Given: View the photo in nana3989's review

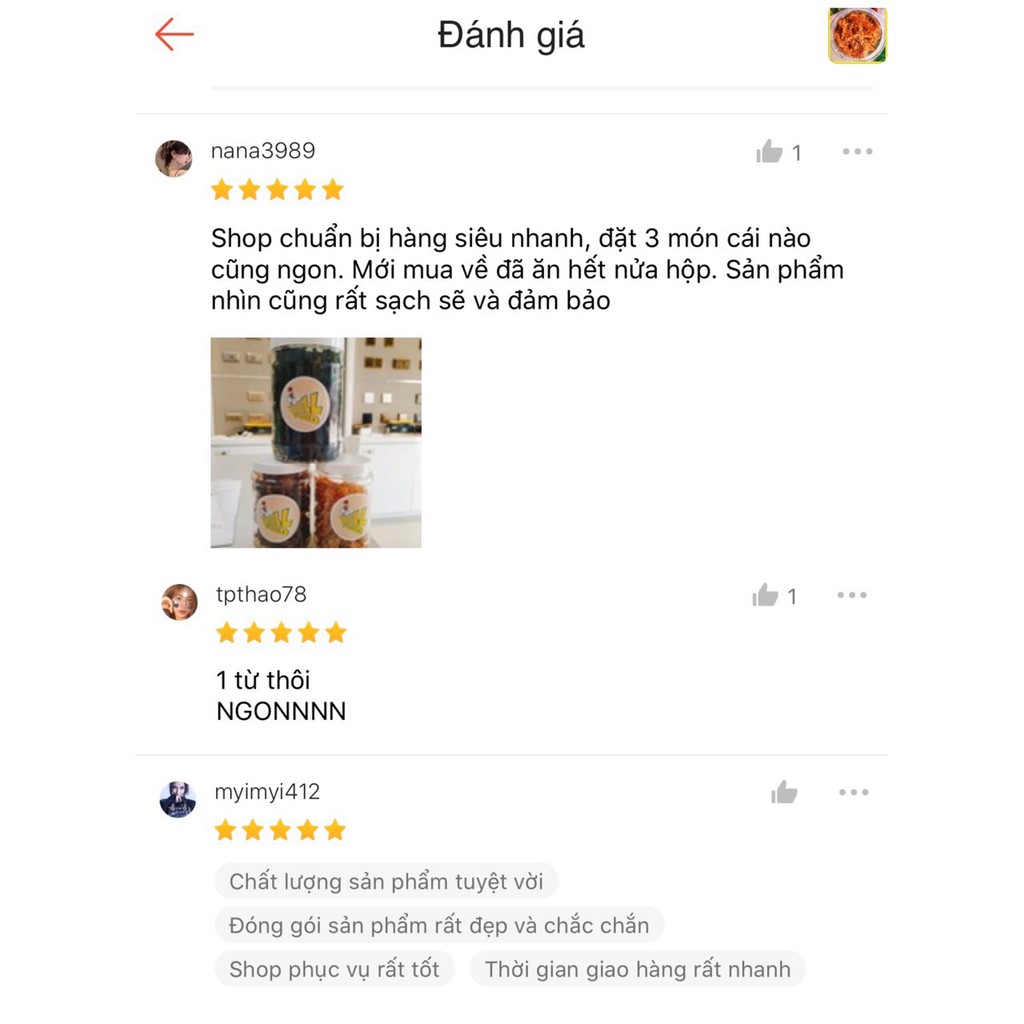Looking at the screenshot, I should (x=316, y=442).
